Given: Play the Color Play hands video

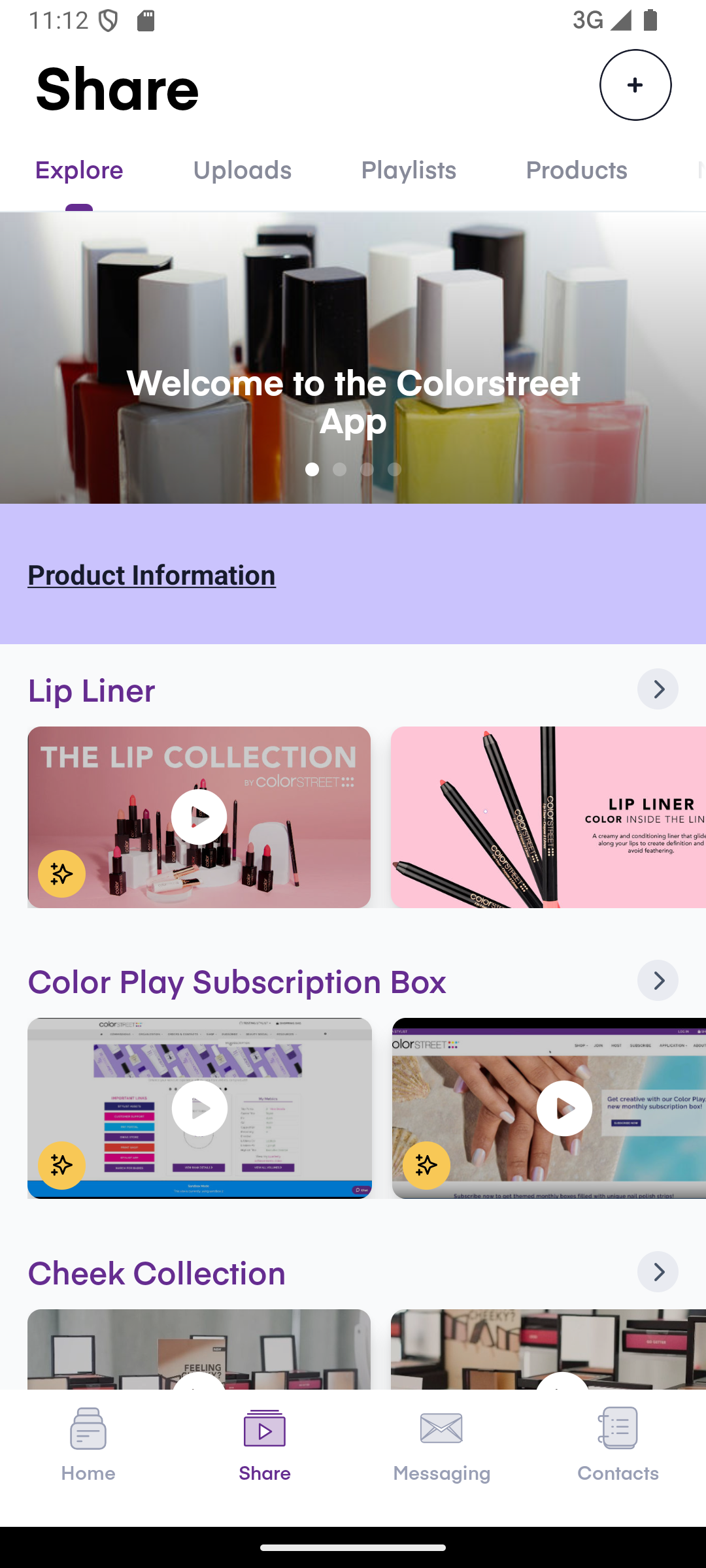Looking at the screenshot, I should click(563, 1108).
